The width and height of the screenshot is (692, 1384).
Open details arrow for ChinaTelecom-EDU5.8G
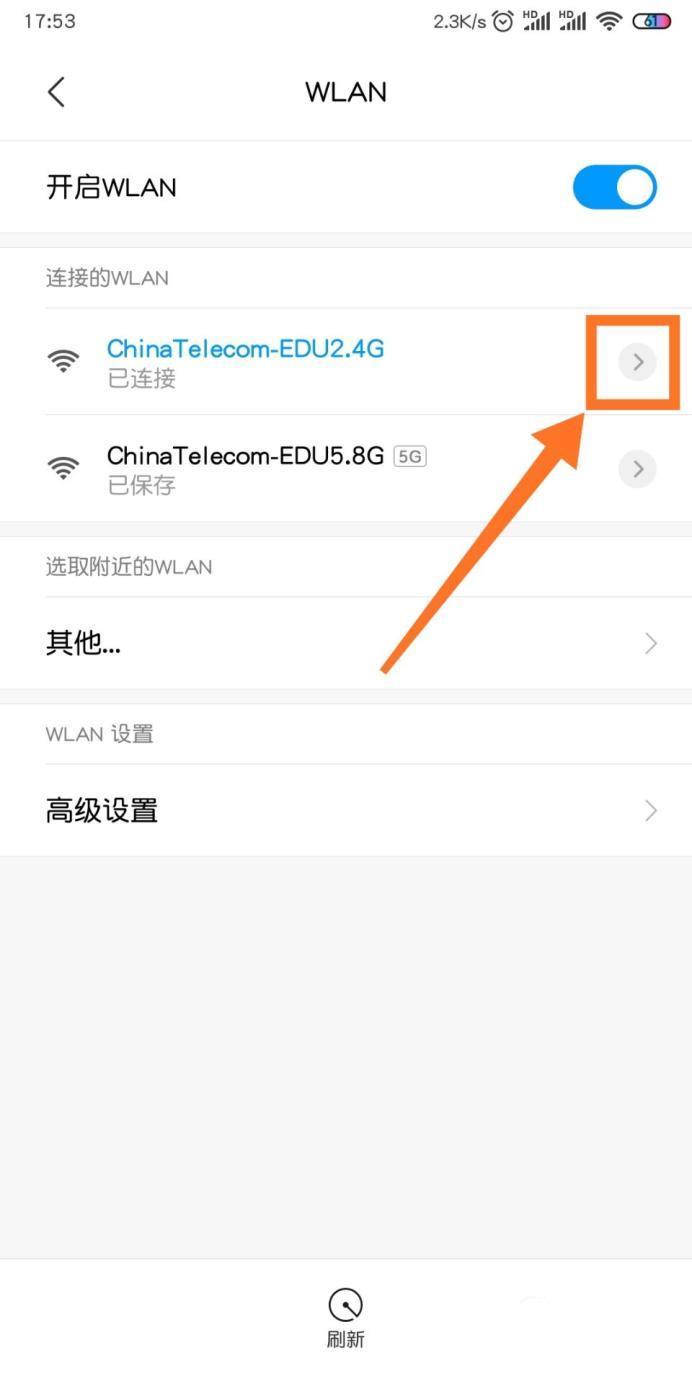(x=638, y=469)
